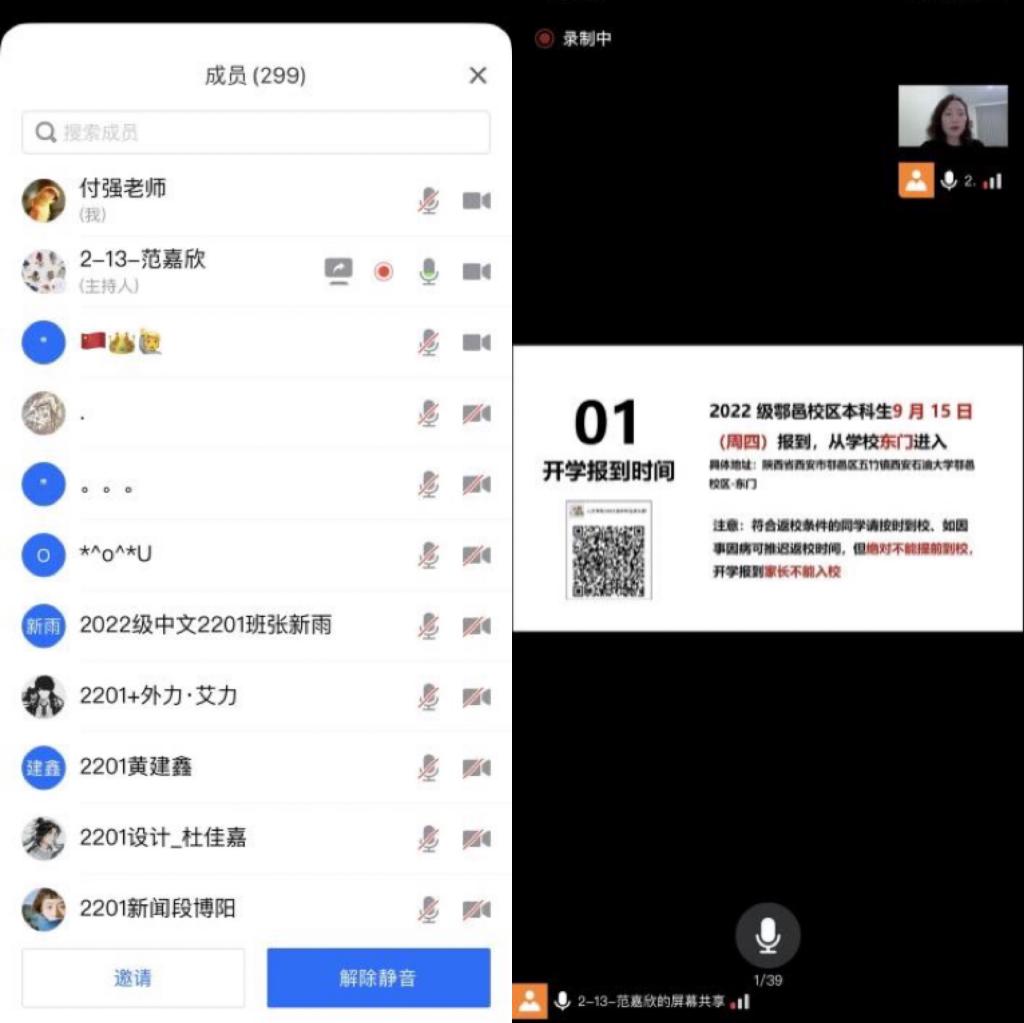Select member 付强老师 in the list
The width and height of the screenshot is (1024, 1023).
coord(123,199)
